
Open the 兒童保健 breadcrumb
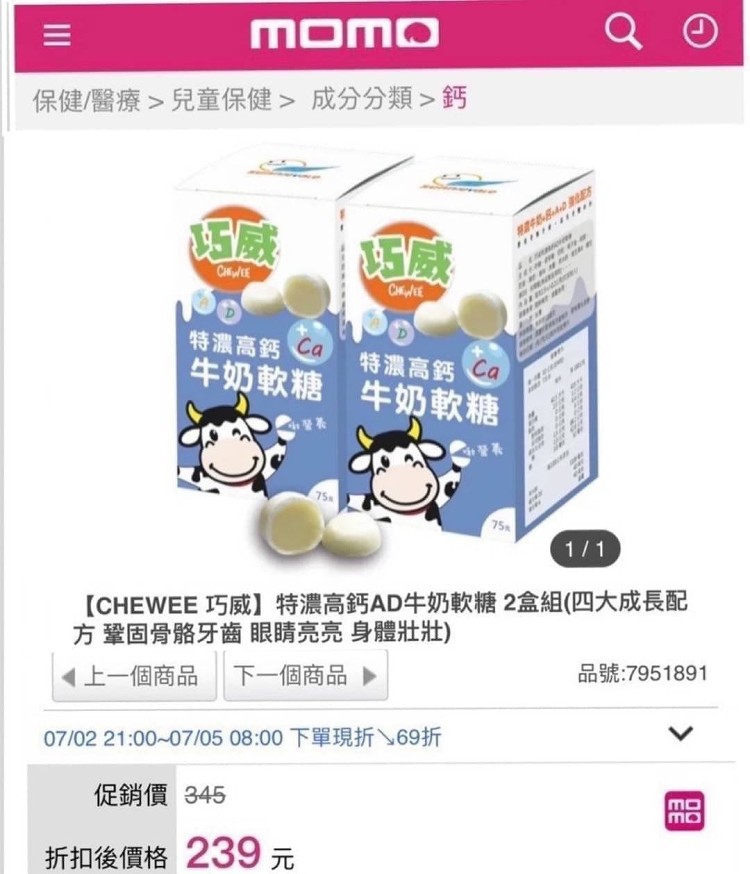[x=221, y=100]
